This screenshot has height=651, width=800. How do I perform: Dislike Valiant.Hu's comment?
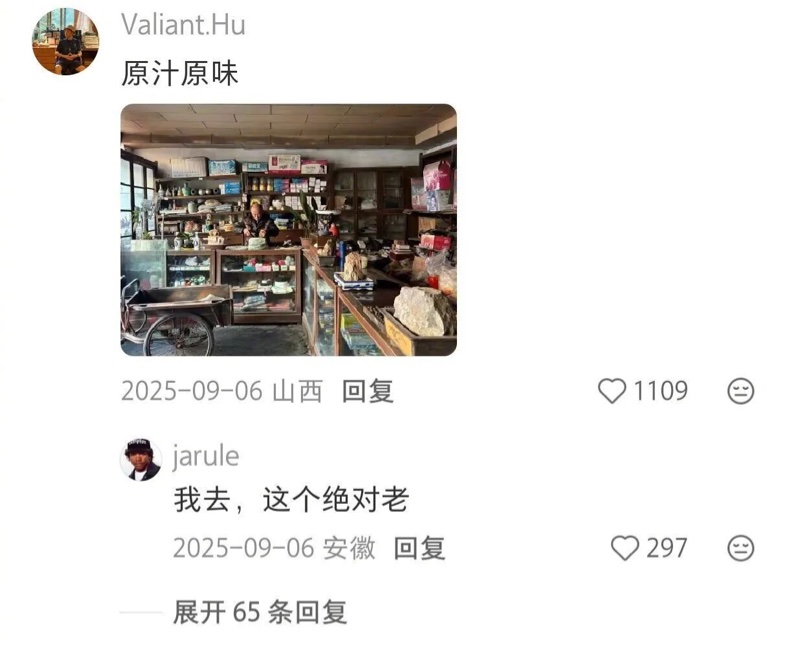[x=740, y=391]
